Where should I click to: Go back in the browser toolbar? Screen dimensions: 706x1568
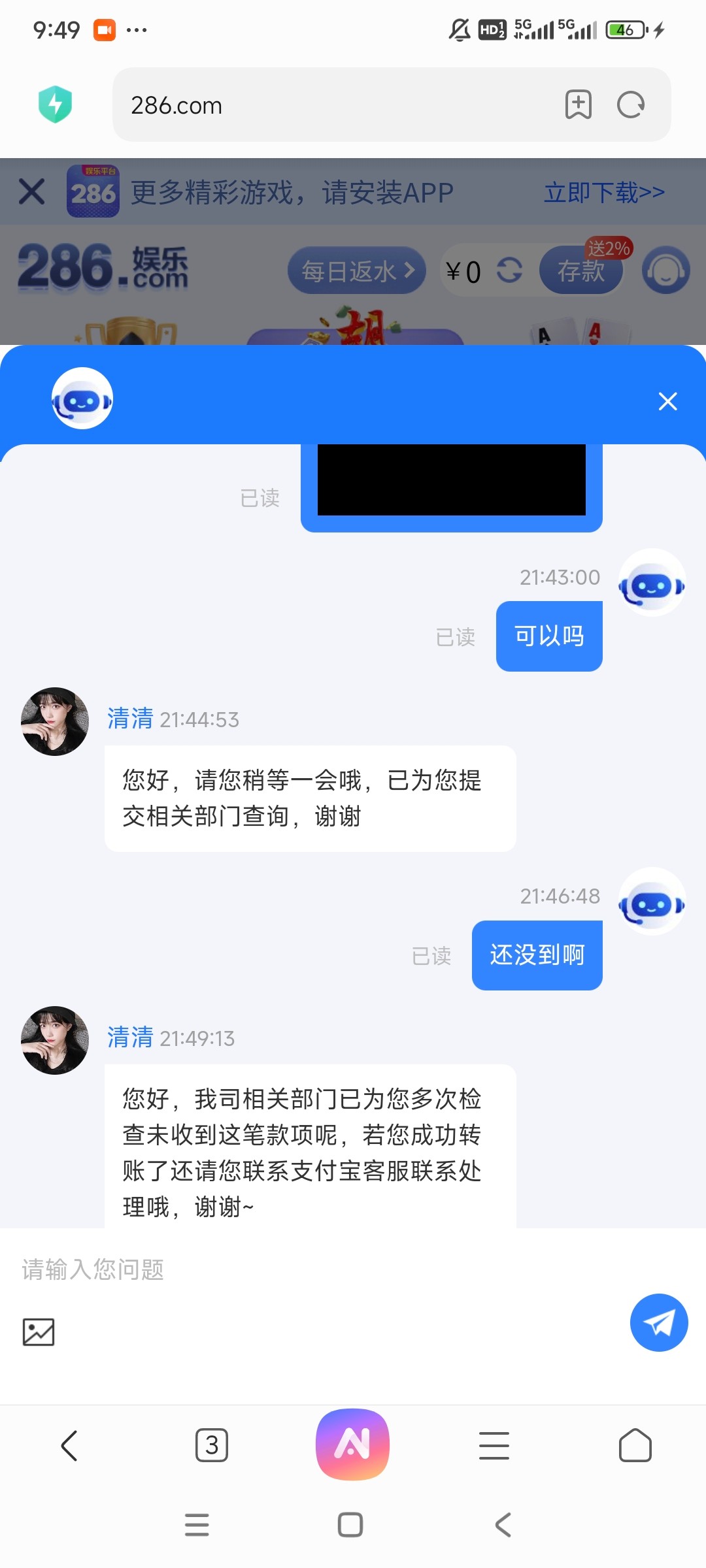(69, 1445)
